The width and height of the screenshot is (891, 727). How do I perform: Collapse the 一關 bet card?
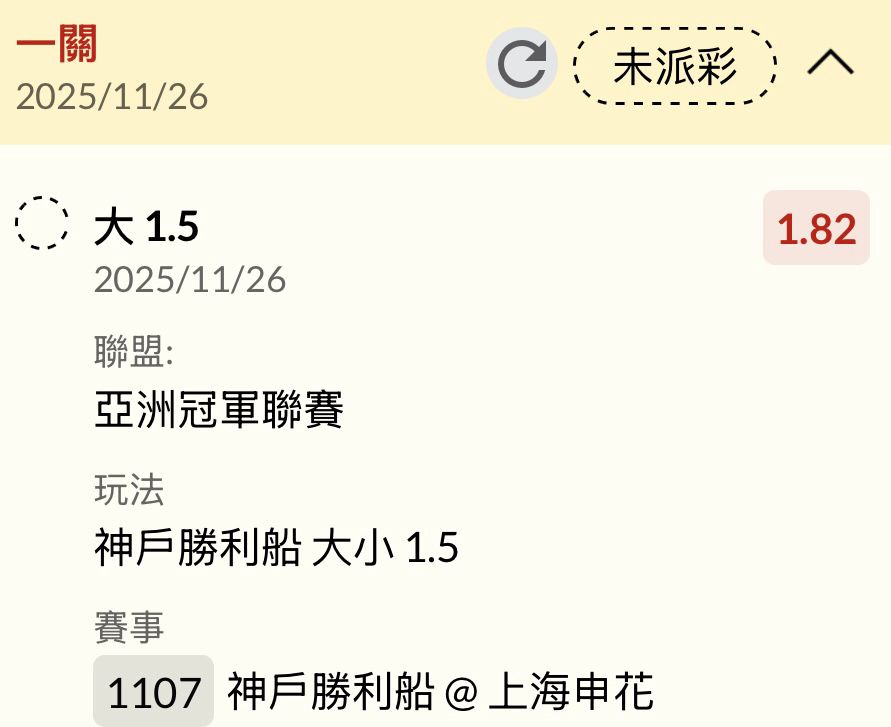tap(830, 65)
